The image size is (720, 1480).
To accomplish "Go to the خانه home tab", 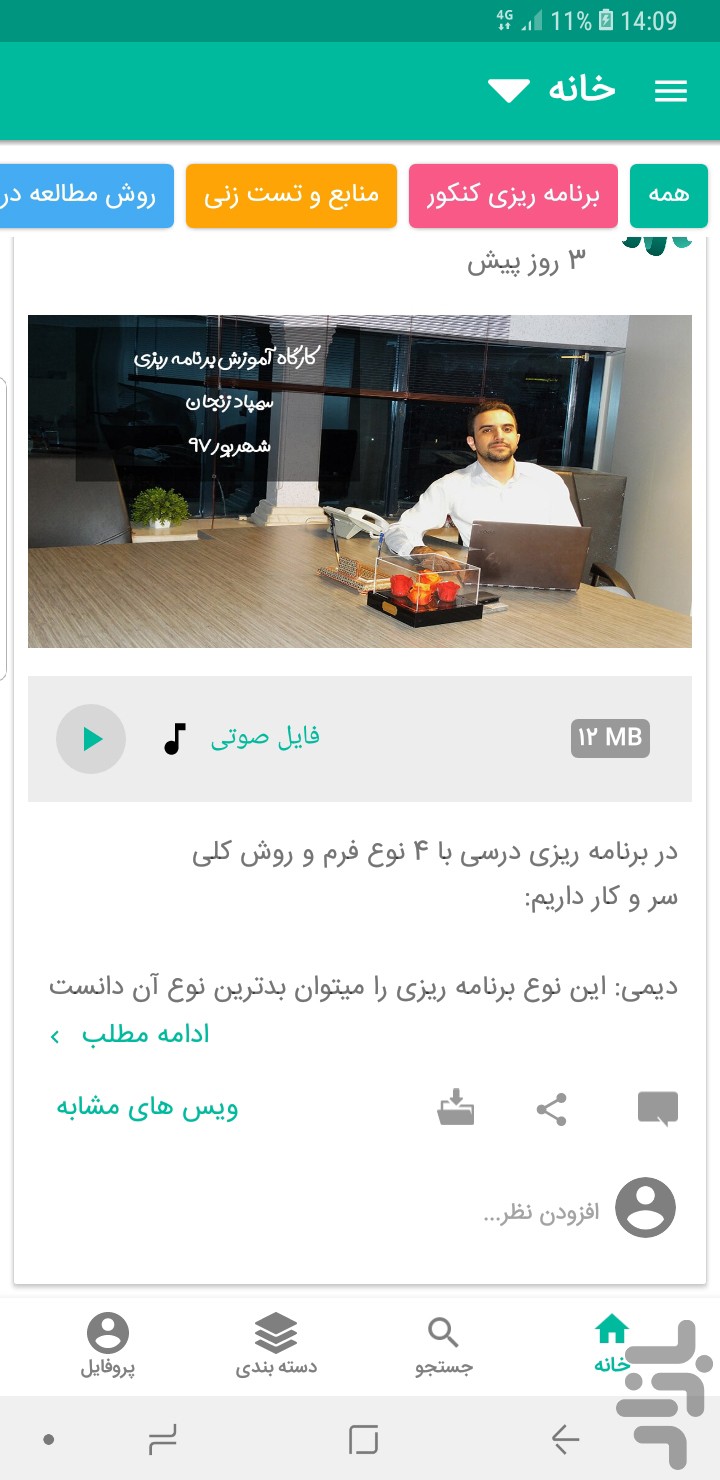I will (612, 1345).
